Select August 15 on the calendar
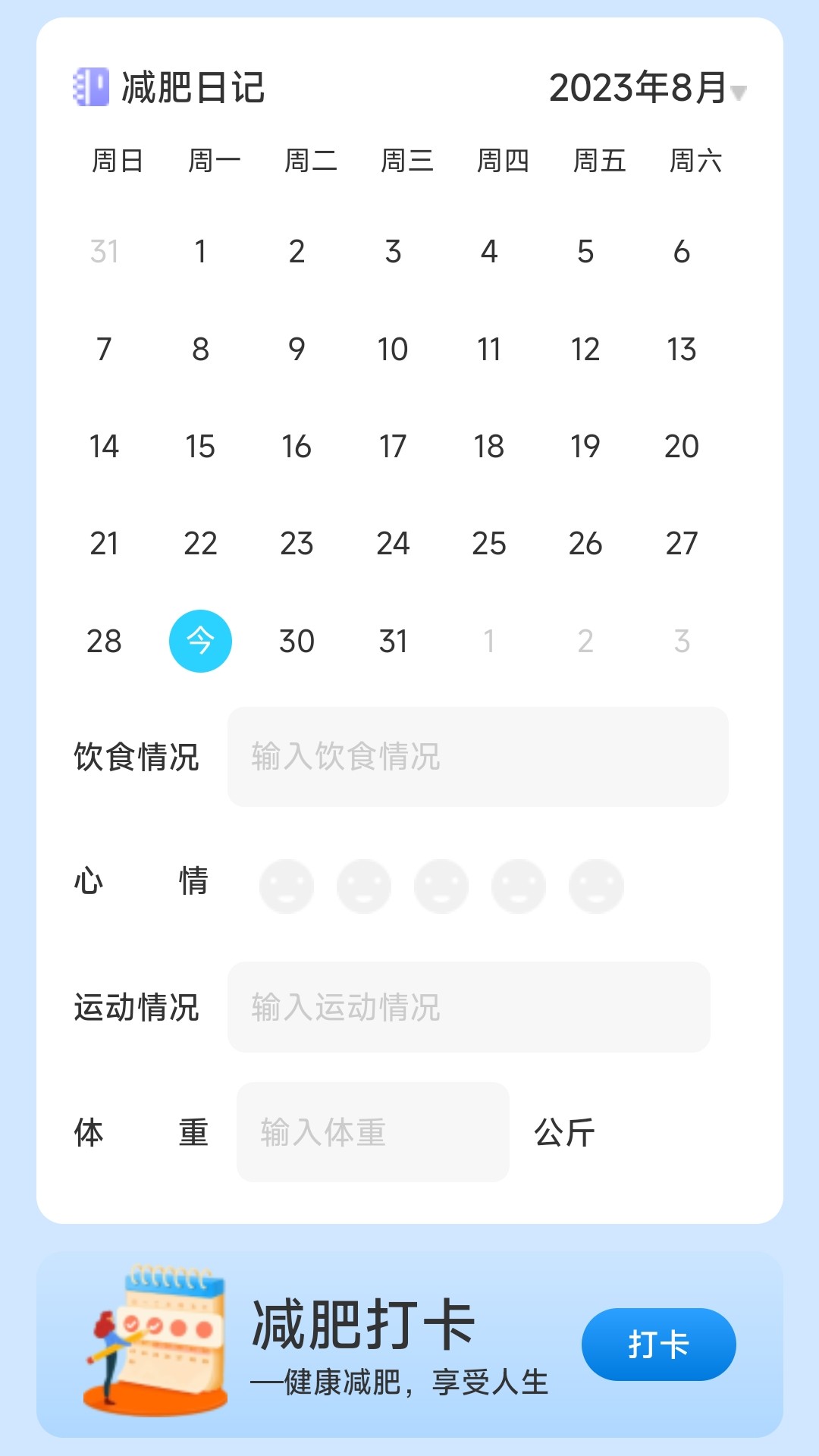This screenshot has width=819, height=1456. [200, 447]
